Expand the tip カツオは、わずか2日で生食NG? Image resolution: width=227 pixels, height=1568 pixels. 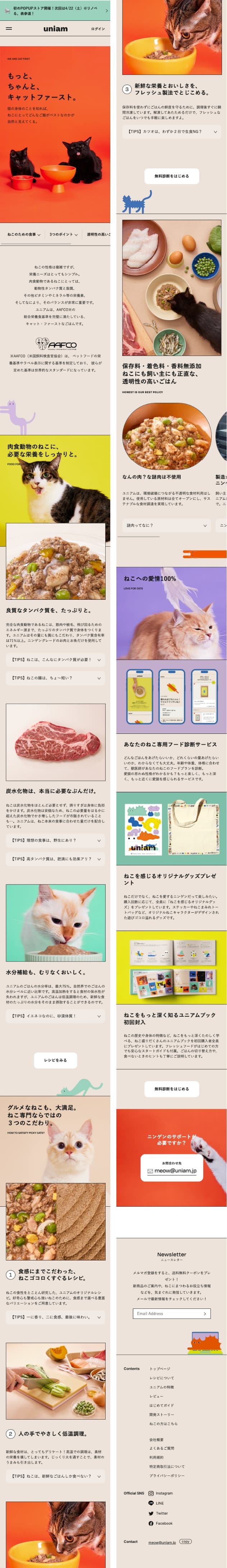(171, 132)
